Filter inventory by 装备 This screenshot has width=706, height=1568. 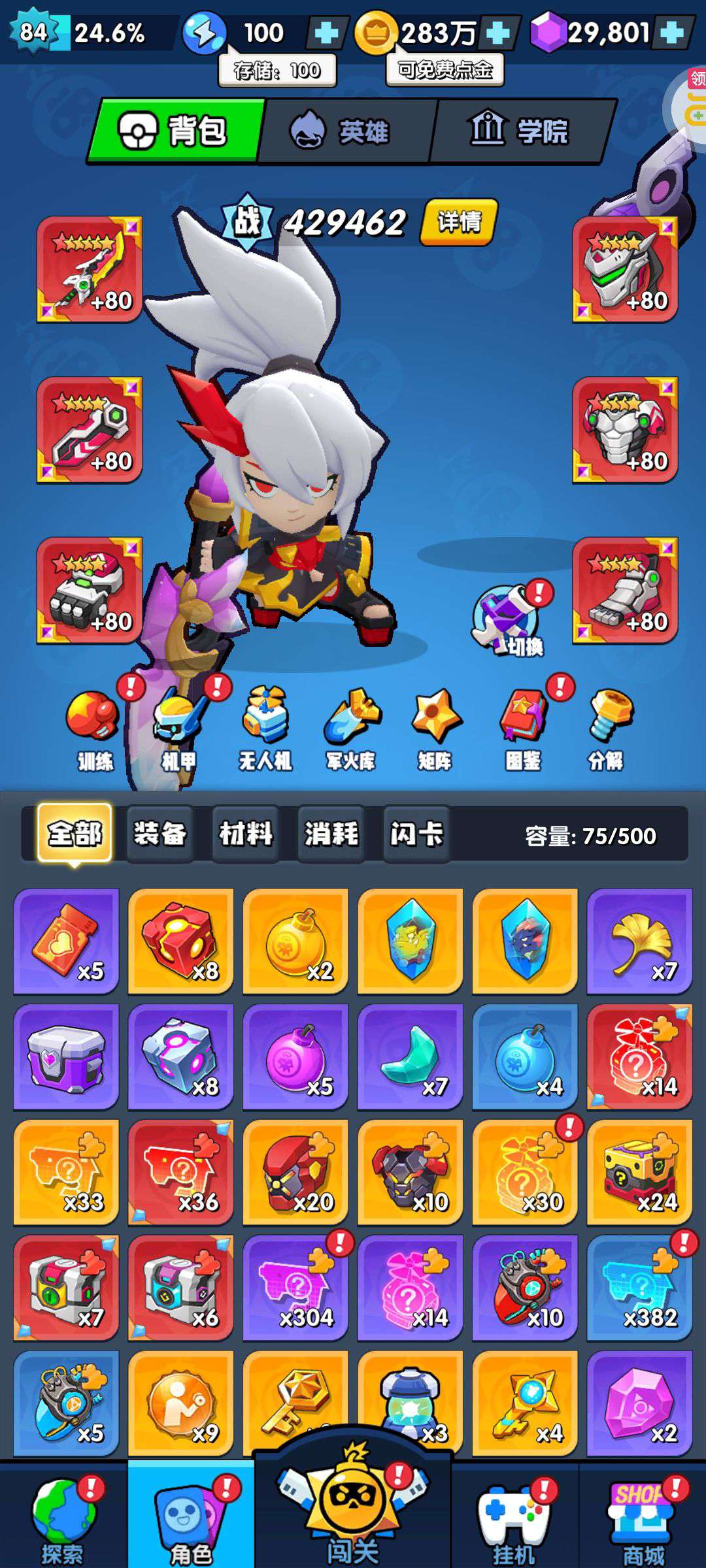pyautogui.click(x=160, y=834)
